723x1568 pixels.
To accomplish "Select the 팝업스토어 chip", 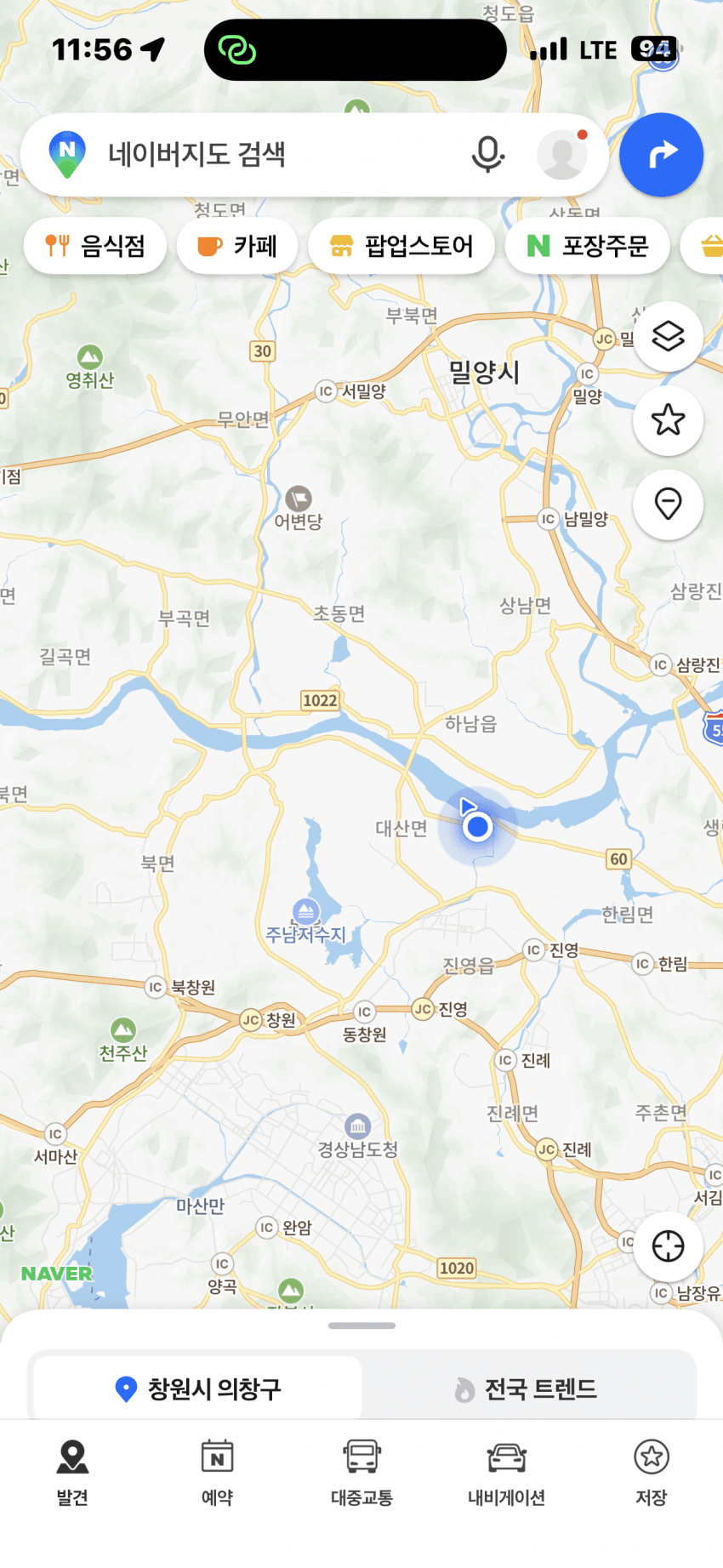I will (401, 246).
